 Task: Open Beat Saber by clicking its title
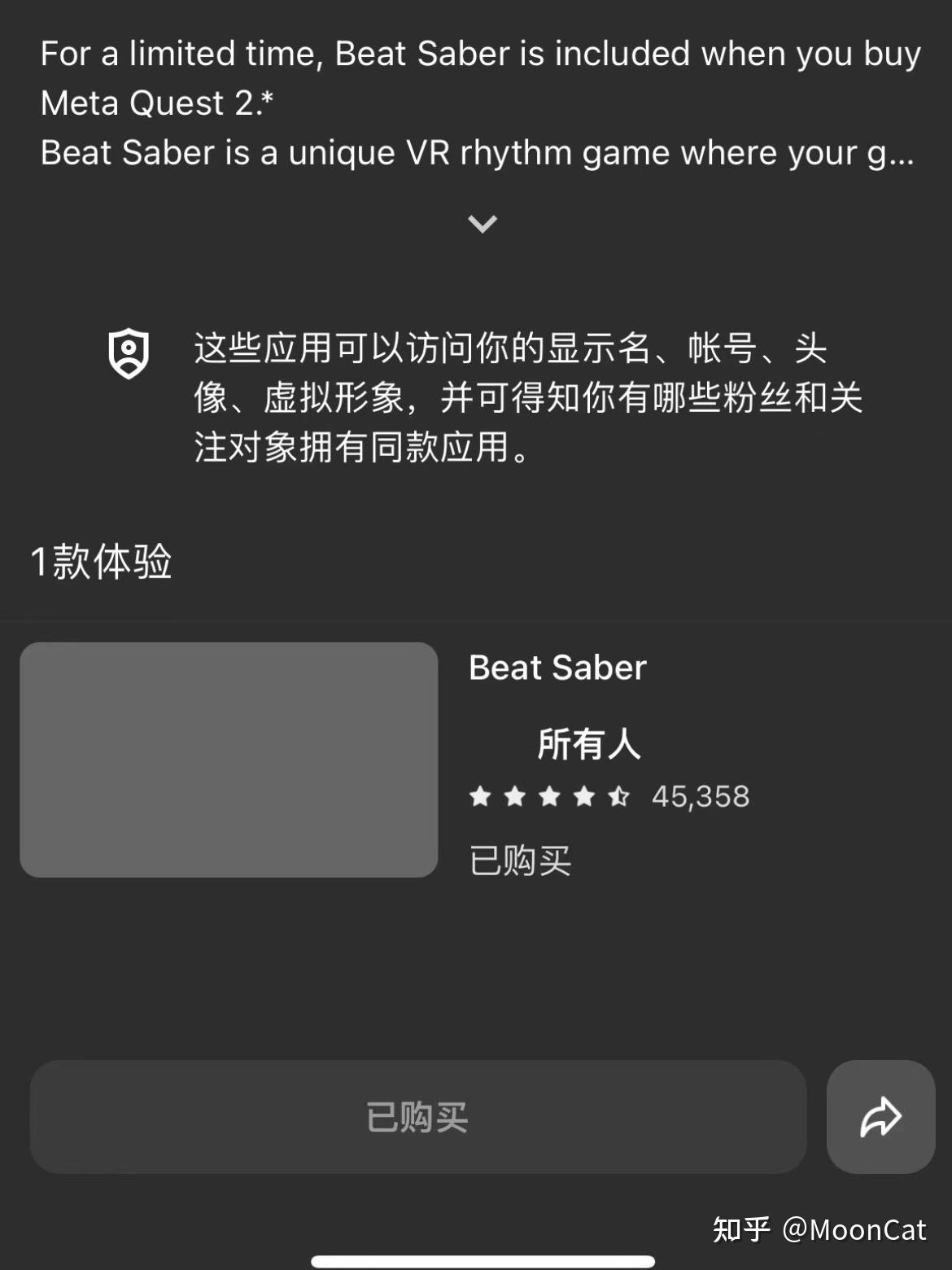[557, 668]
